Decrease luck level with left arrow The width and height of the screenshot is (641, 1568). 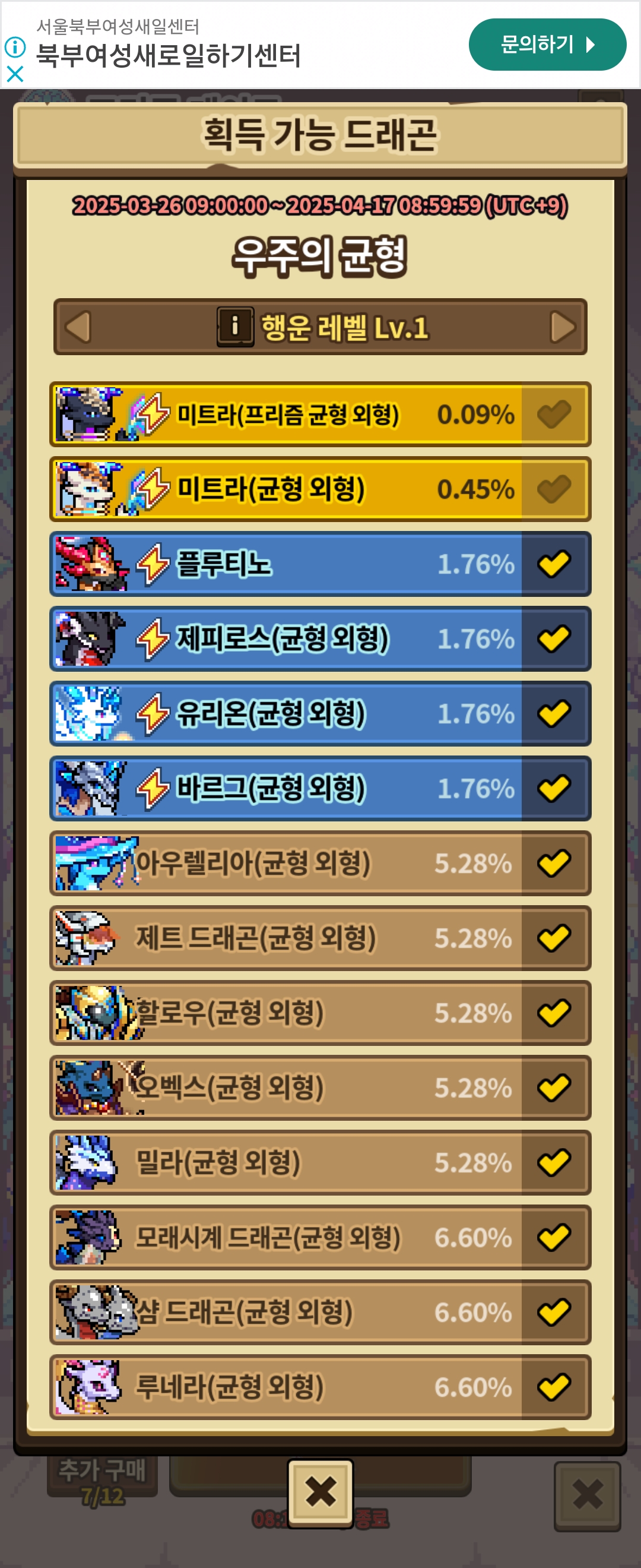pos(78,327)
